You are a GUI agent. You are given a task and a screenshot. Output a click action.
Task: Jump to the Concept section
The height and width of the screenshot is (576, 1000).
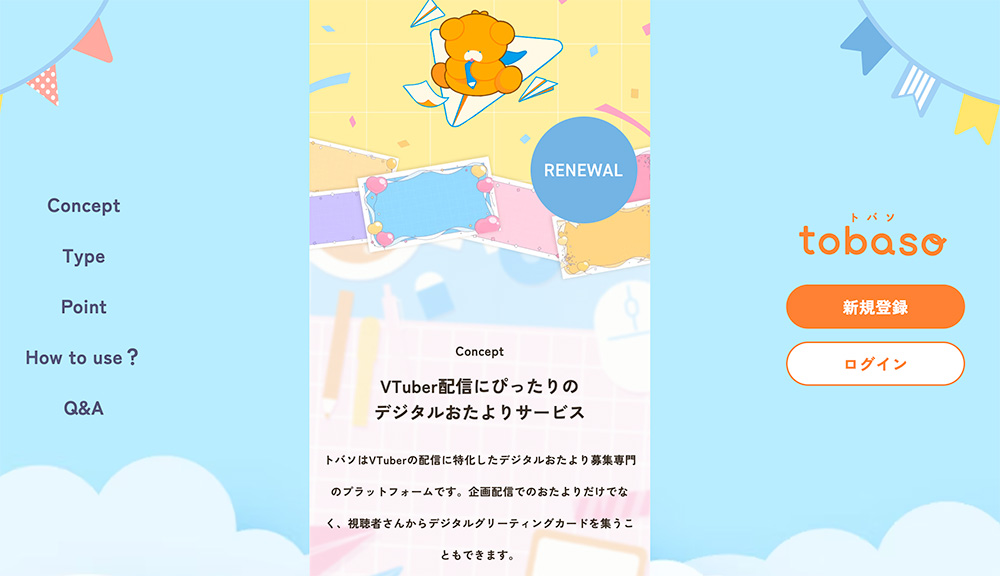tap(83, 206)
